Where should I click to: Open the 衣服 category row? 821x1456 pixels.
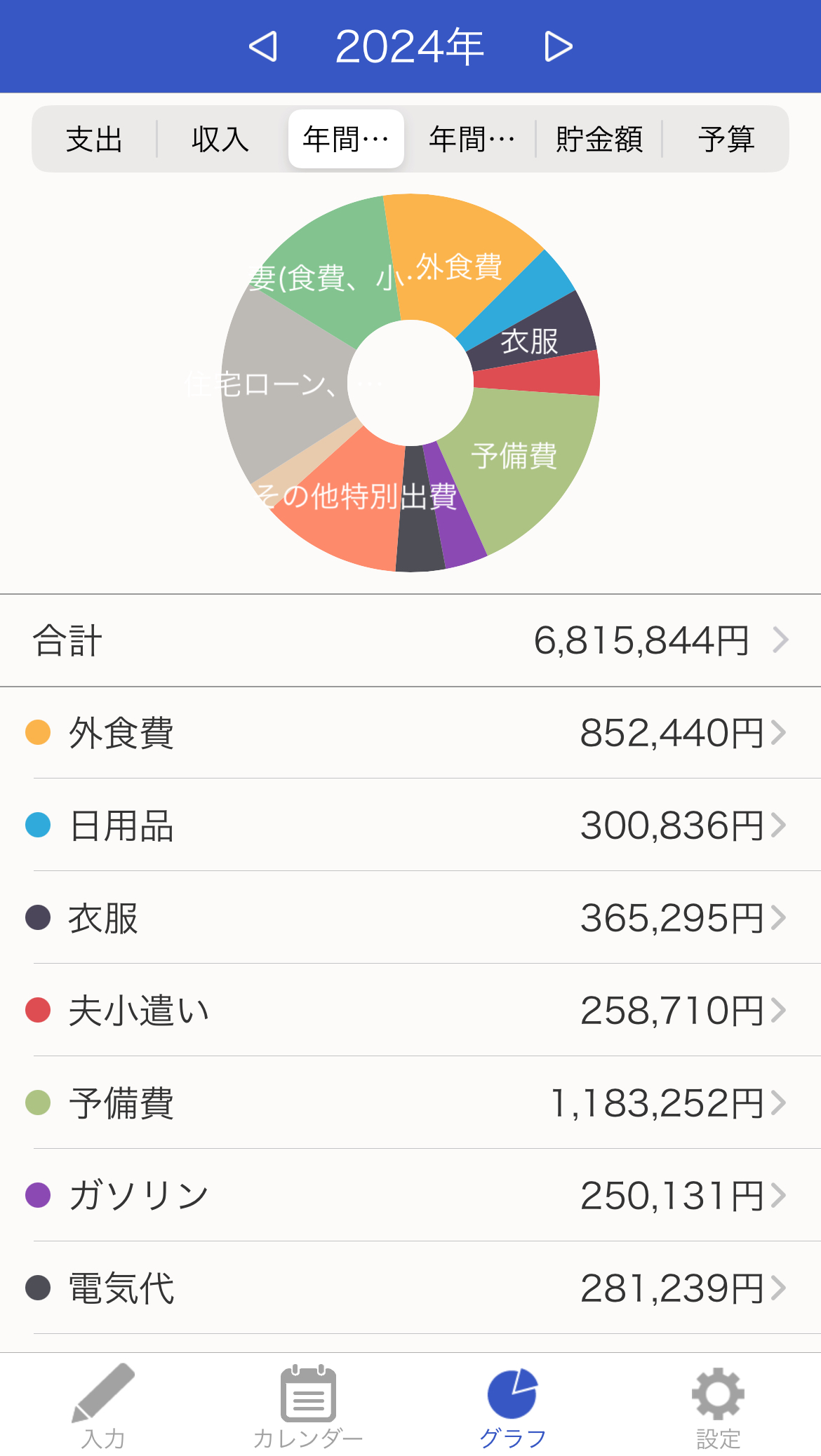coord(410,917)
